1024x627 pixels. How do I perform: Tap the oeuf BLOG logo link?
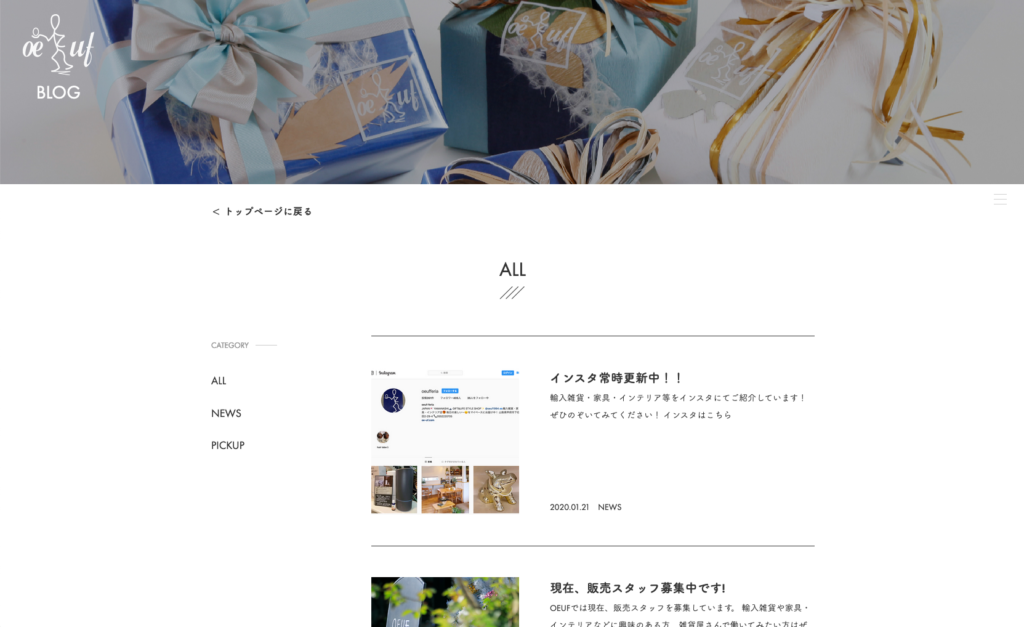point(58,58)
